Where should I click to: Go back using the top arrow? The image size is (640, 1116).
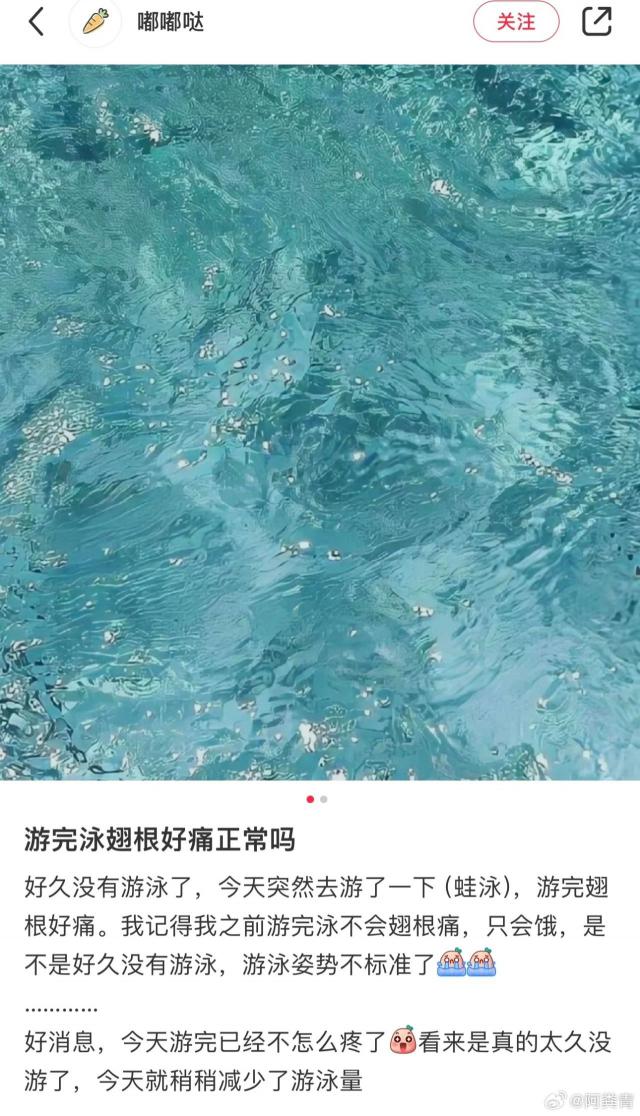[36, 22]
